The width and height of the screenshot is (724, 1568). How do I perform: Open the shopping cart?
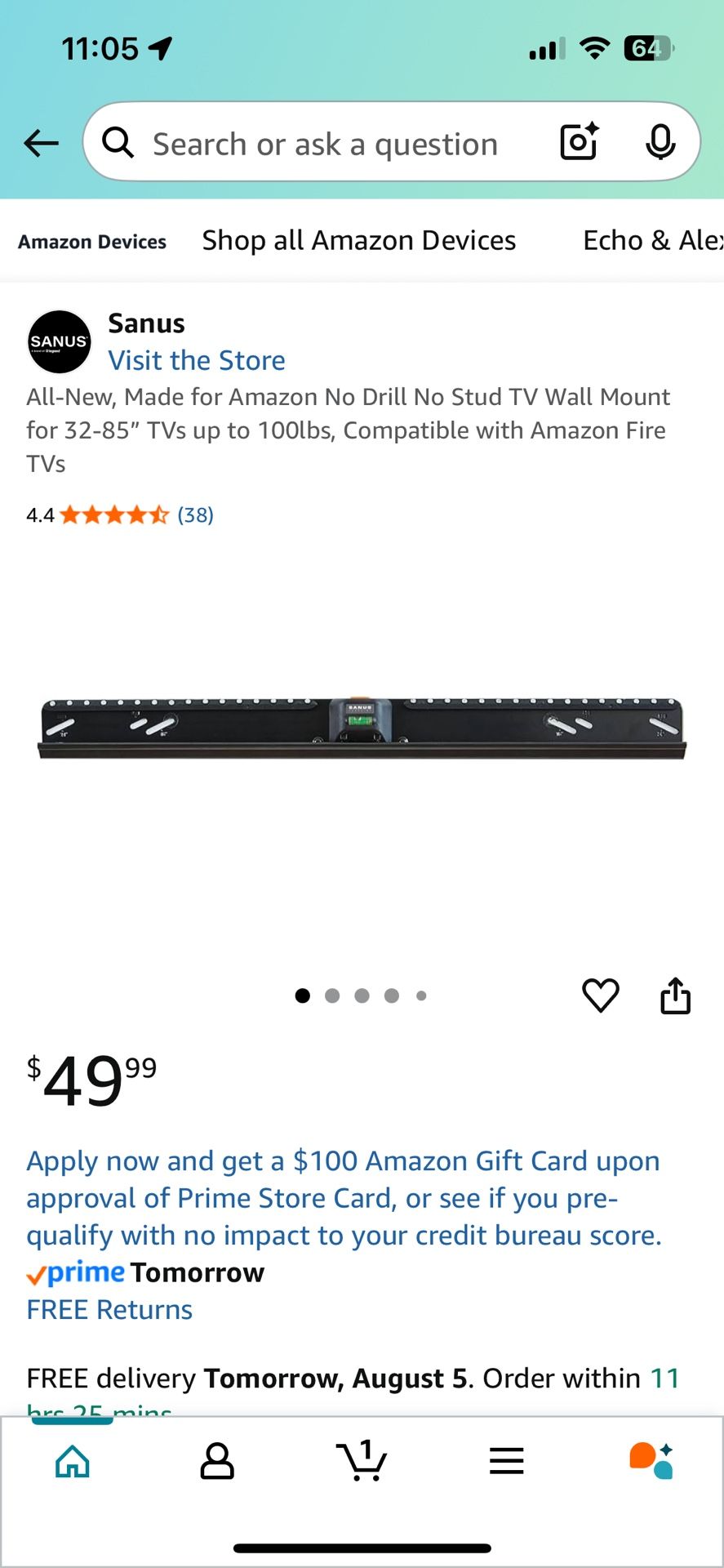[362, 1461]
